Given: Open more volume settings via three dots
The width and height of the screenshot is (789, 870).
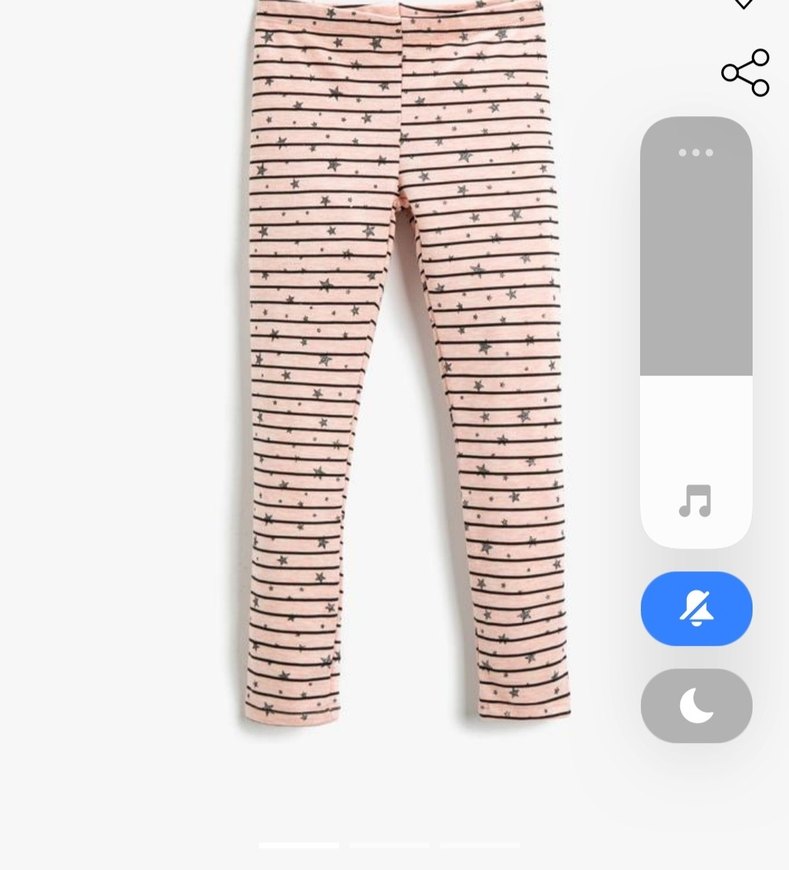Looking at the screenshot, I should click(x=696, y=153).
